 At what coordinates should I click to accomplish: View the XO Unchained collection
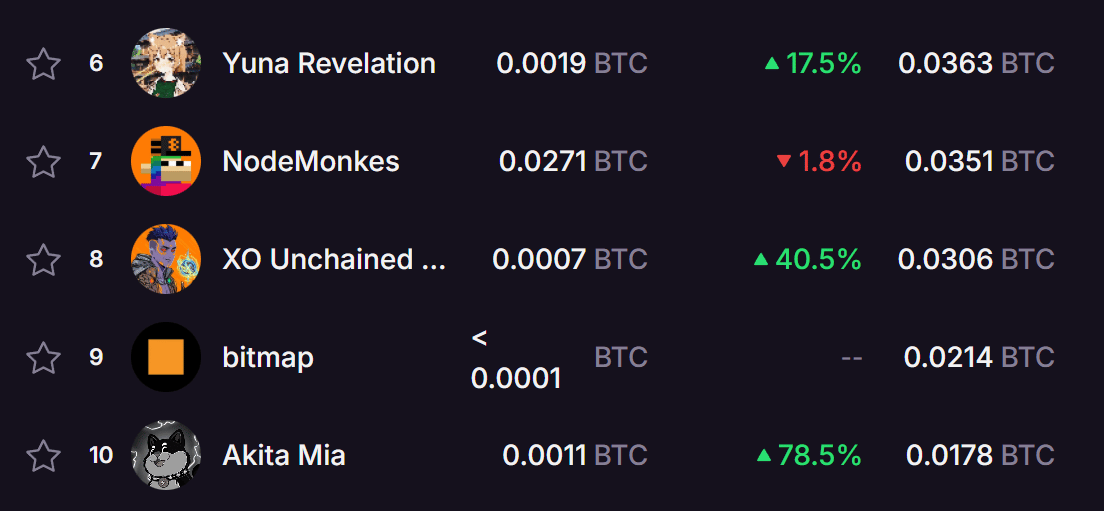coord(333,259)
